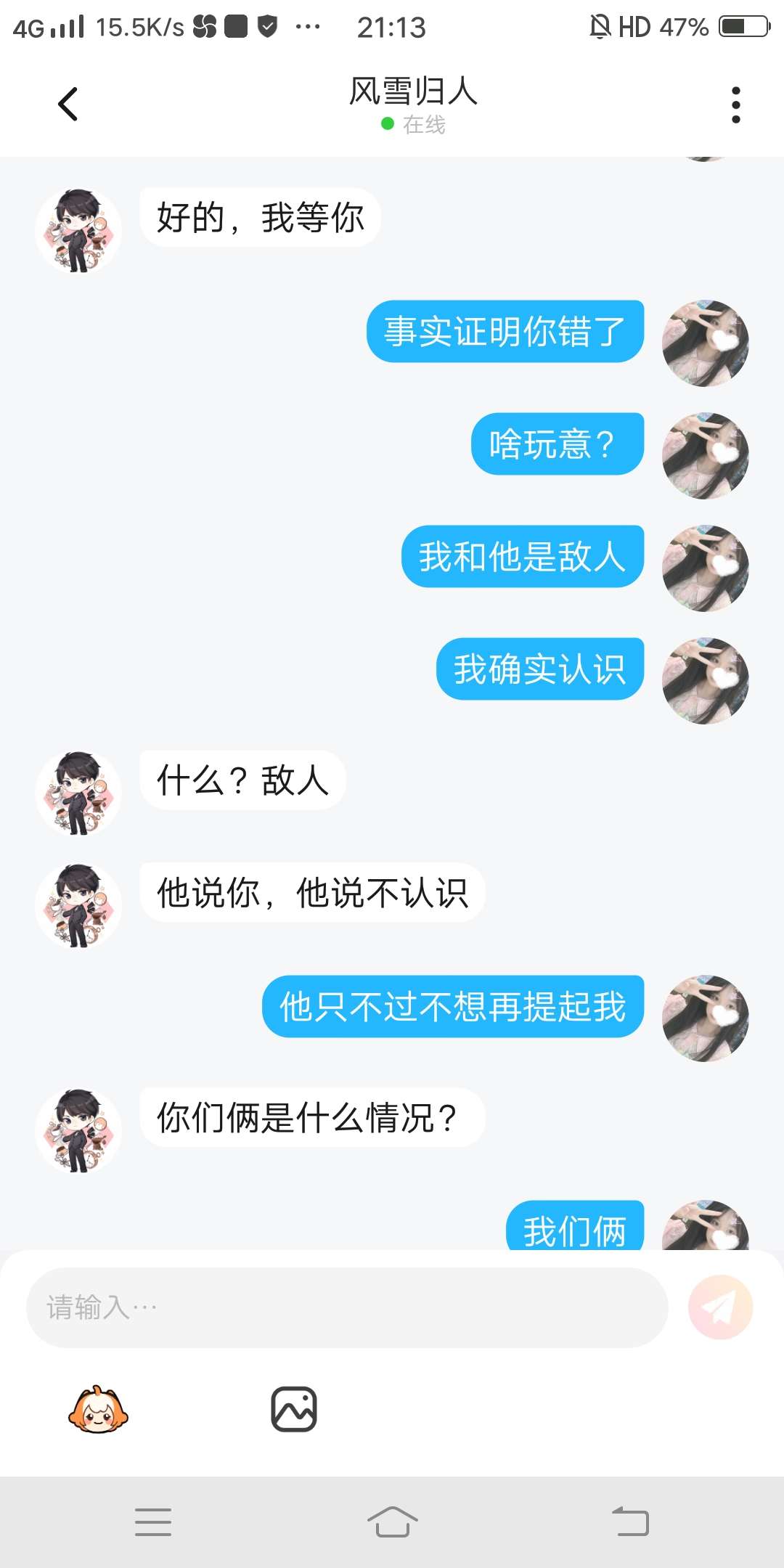View the avatar beside 好的，我等你
Image resolution: width=784 pixels, height=1568 pixels.
pyautogui.click(x=78, y=231)
